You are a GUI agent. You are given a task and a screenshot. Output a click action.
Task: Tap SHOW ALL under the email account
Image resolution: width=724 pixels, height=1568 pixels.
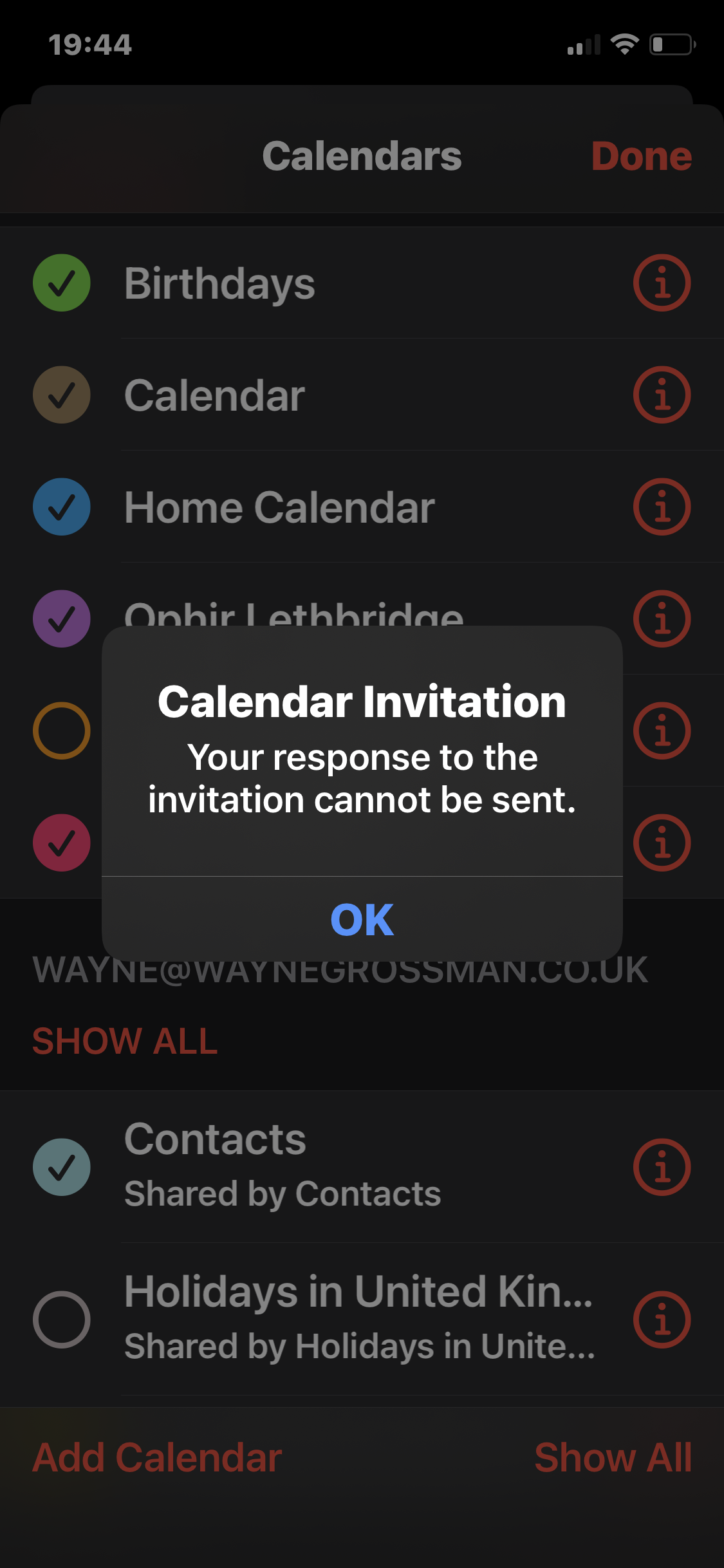pos(125,1041)
